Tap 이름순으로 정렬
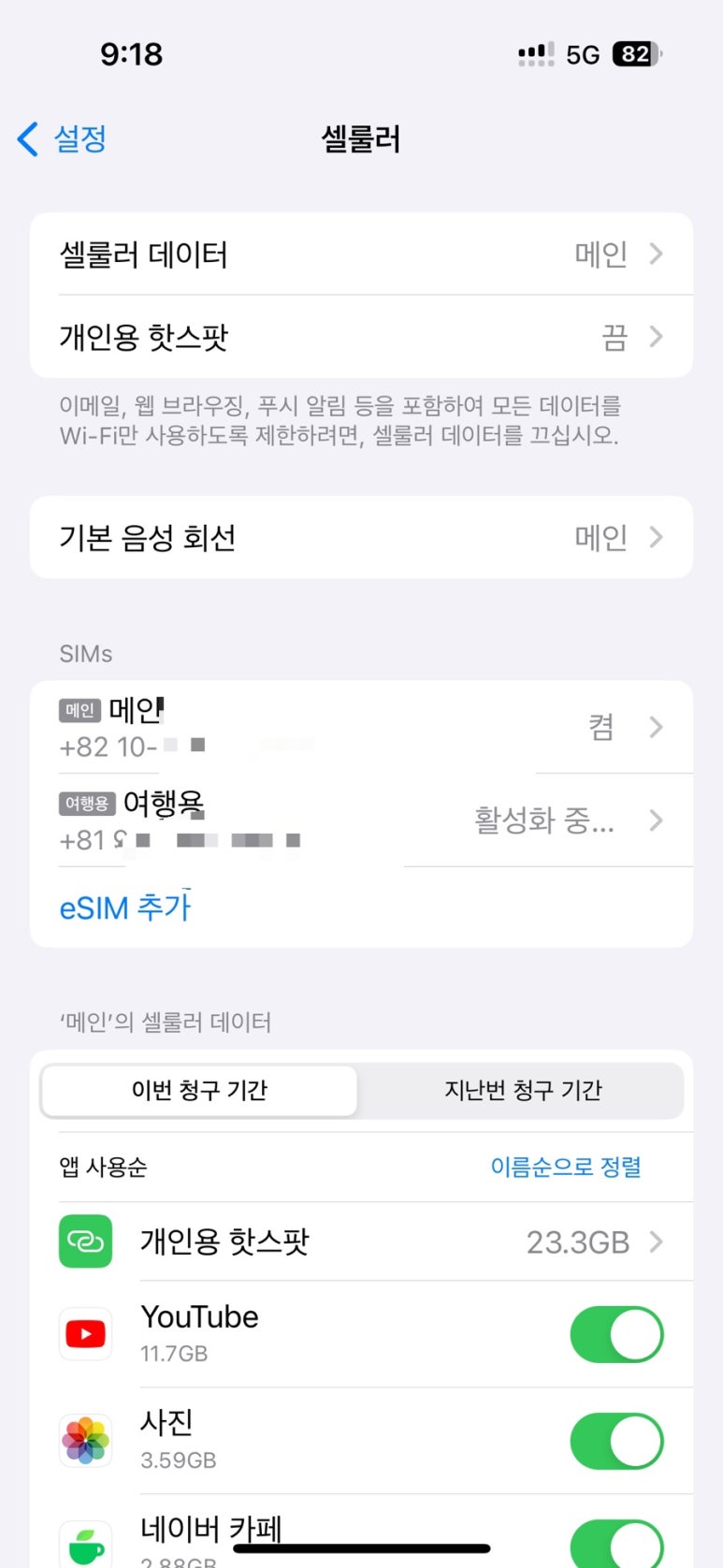 point(566,1167)
